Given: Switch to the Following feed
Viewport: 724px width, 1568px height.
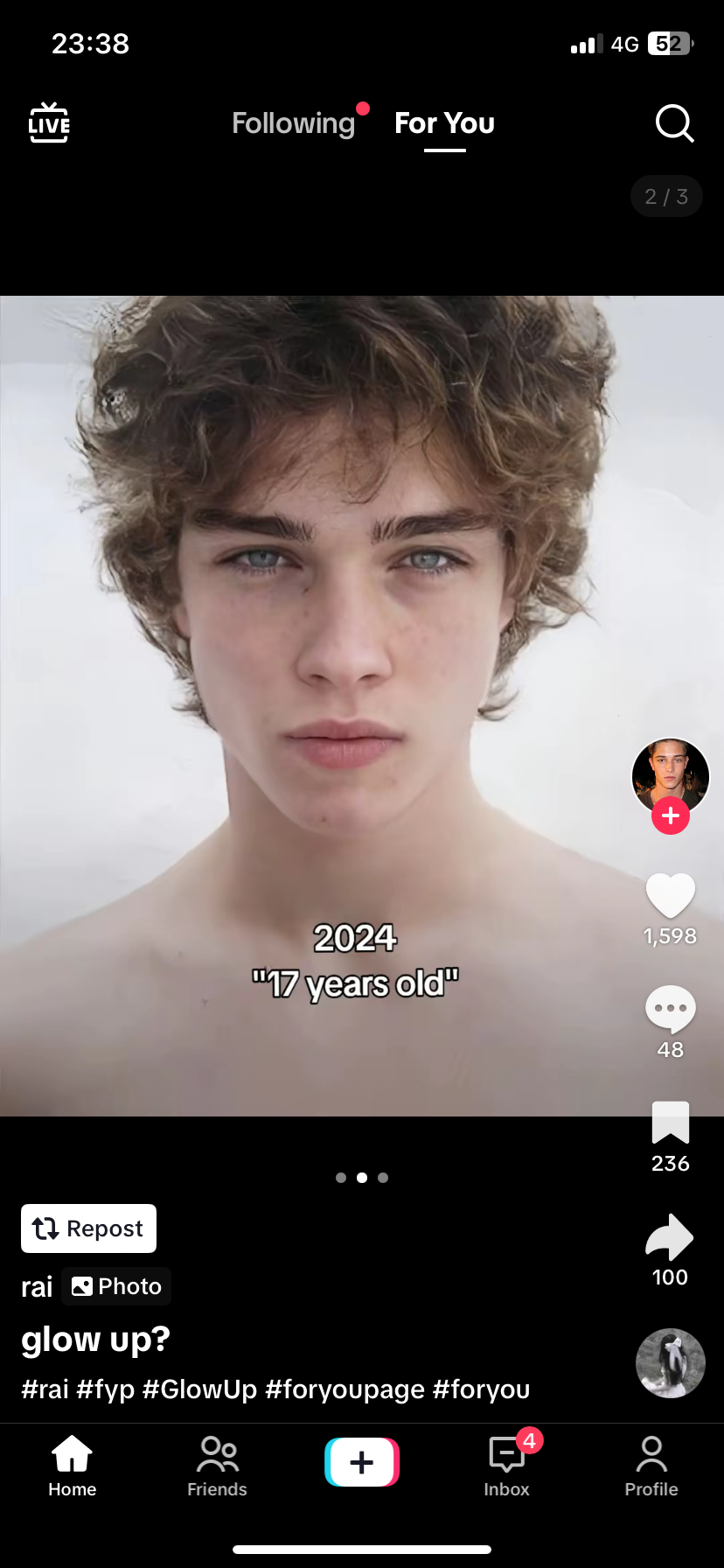Looking at the screenshot, I should tap(294, 123).
